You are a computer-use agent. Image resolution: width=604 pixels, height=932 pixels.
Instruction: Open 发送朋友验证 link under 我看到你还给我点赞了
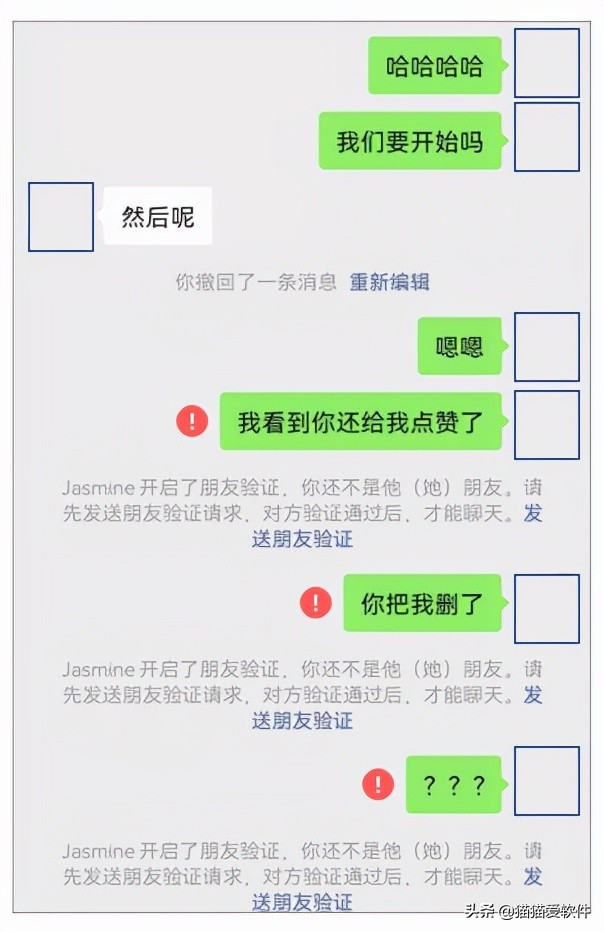pyautogui.click(x=302, y=539)
